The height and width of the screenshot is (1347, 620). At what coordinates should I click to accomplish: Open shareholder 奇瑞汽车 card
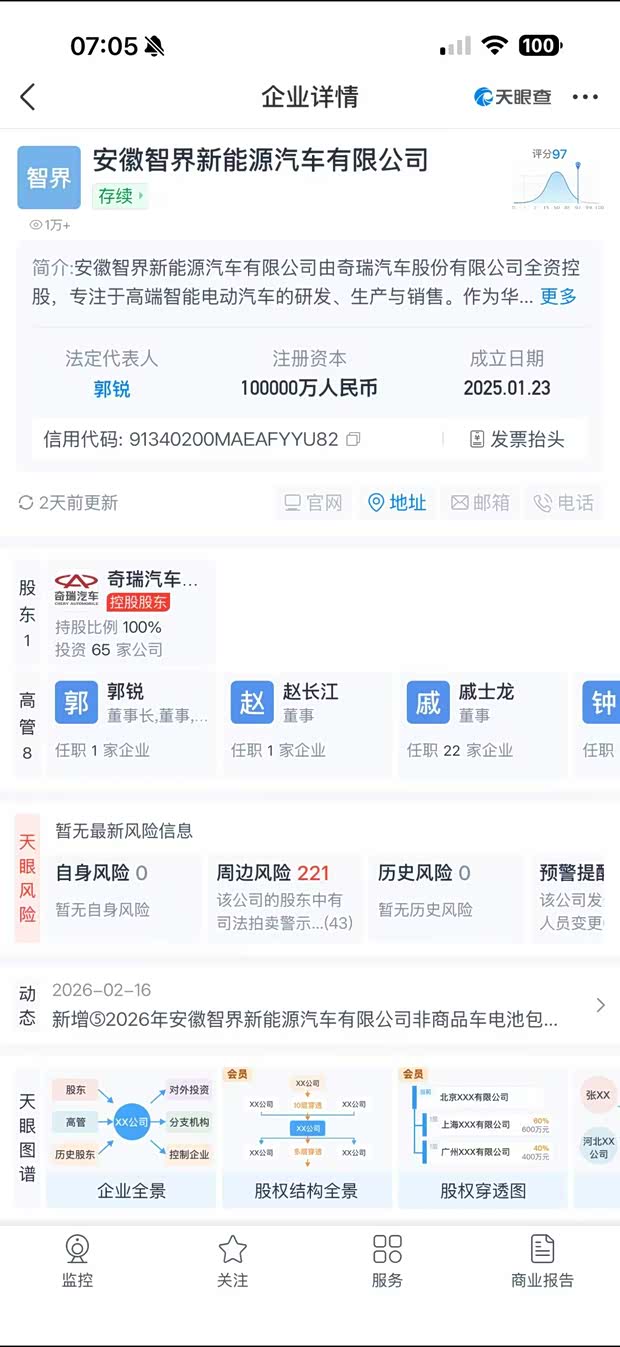pos(128,612)
